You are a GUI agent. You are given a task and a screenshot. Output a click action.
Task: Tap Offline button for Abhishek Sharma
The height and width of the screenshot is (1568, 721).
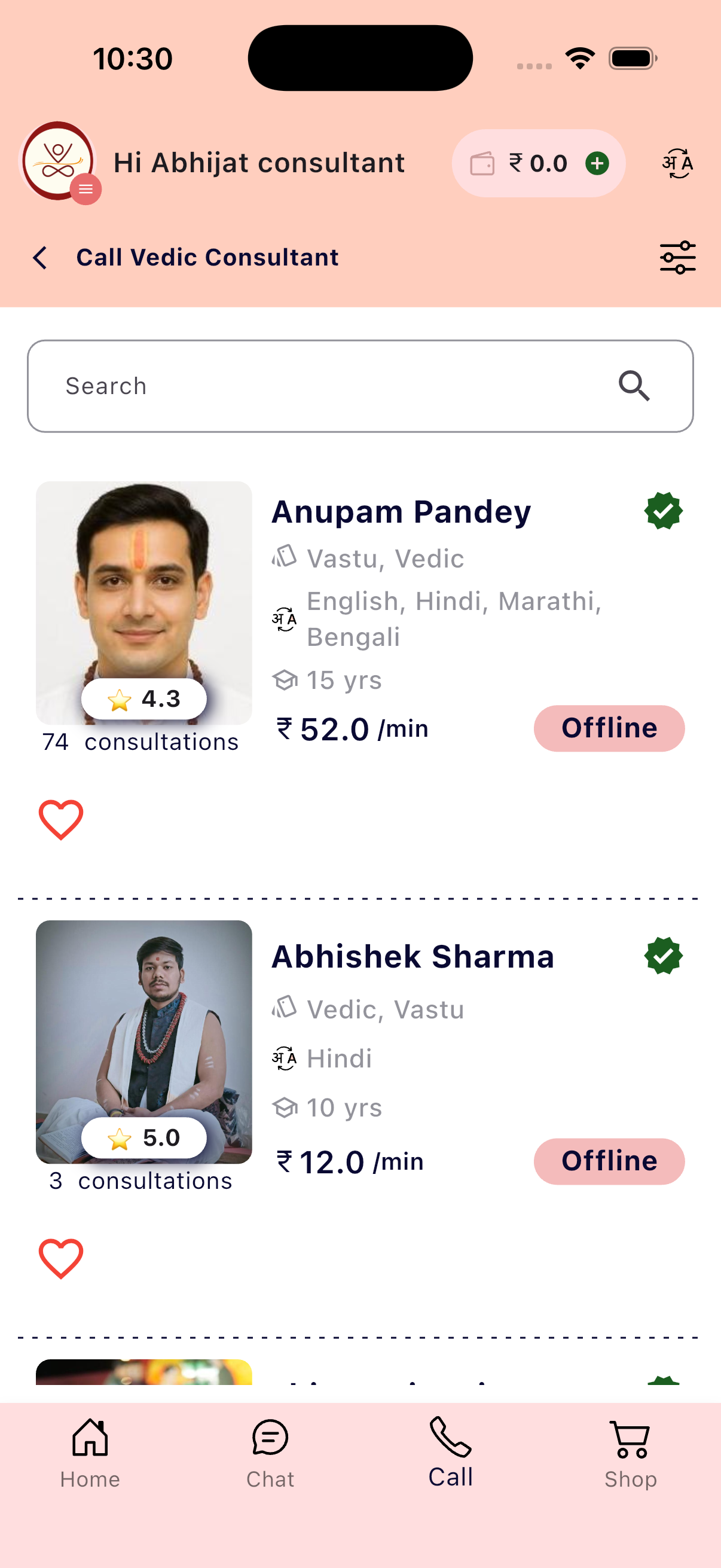(609, 1161)
